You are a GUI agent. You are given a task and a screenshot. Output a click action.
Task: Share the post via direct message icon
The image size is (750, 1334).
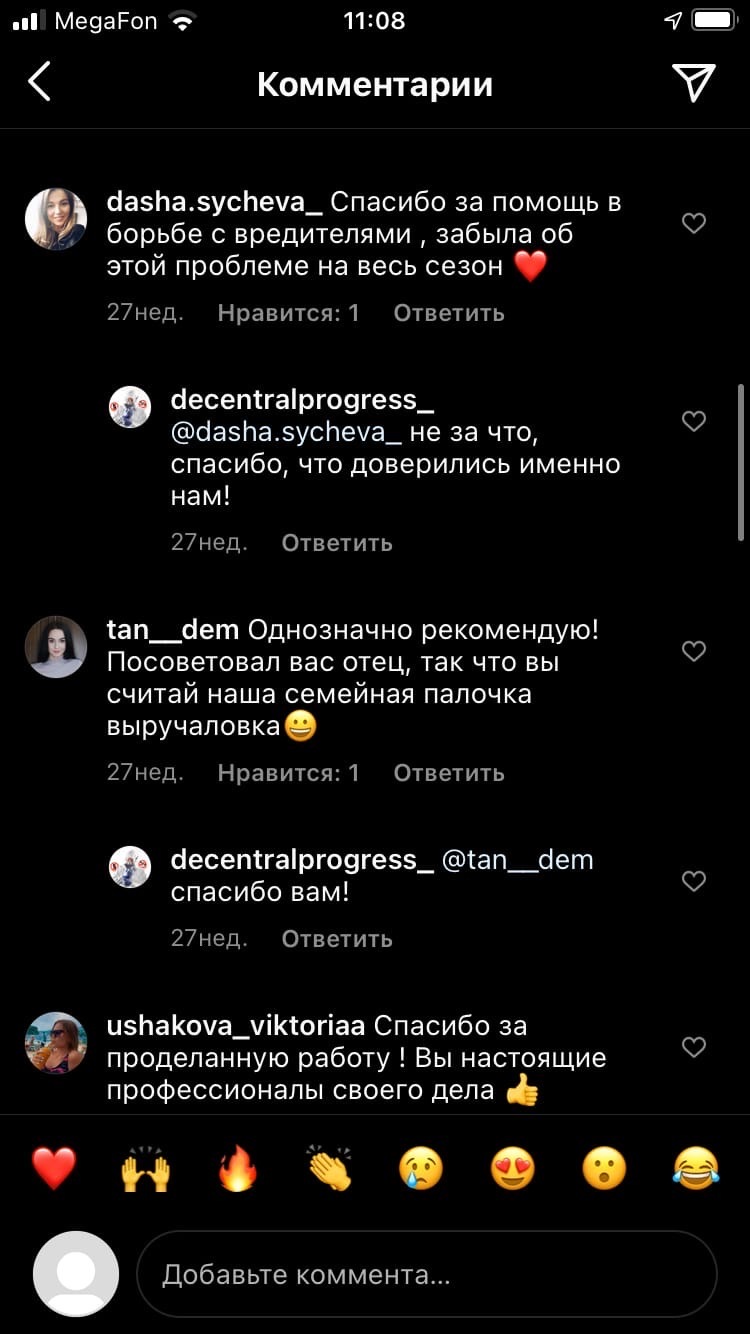tap(693, 83)
